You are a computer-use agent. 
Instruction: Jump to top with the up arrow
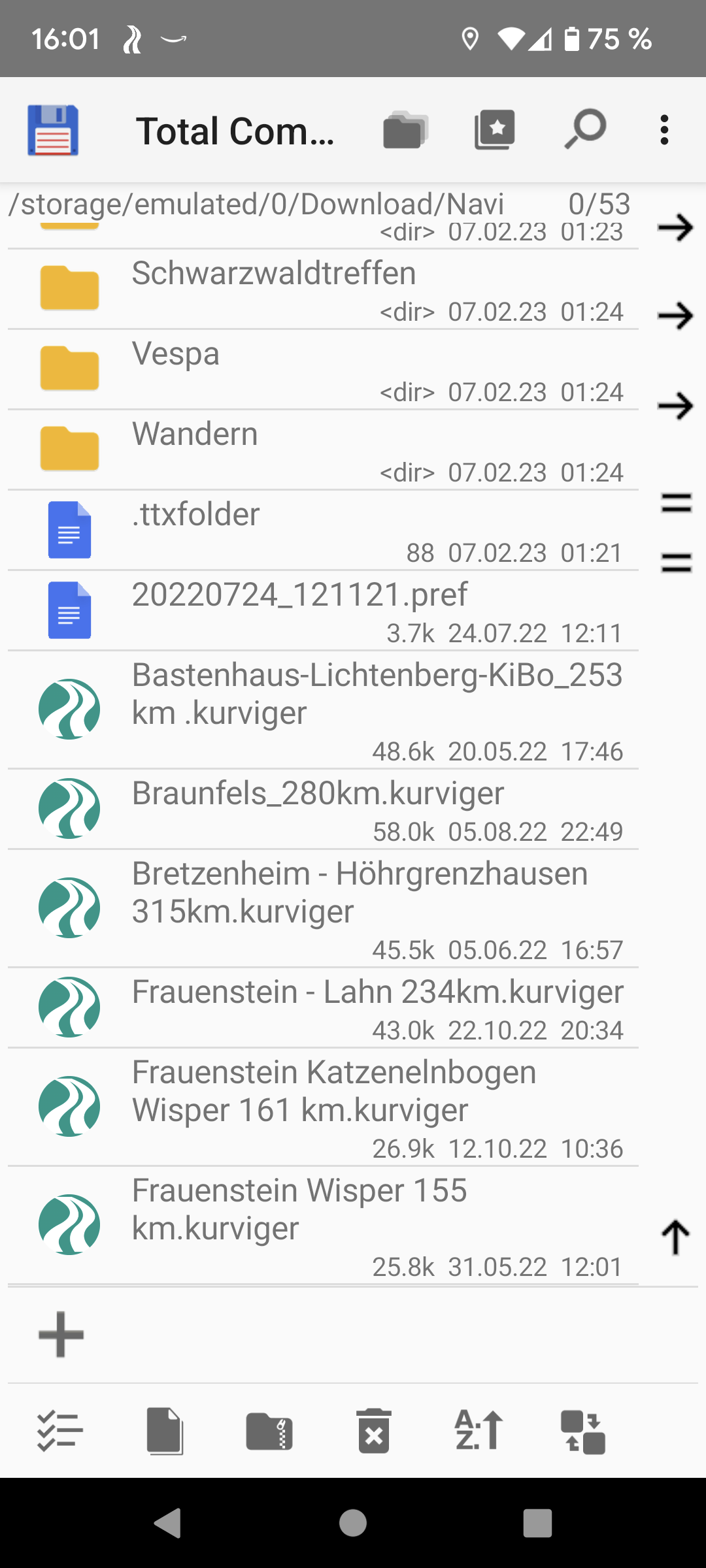675,1237
